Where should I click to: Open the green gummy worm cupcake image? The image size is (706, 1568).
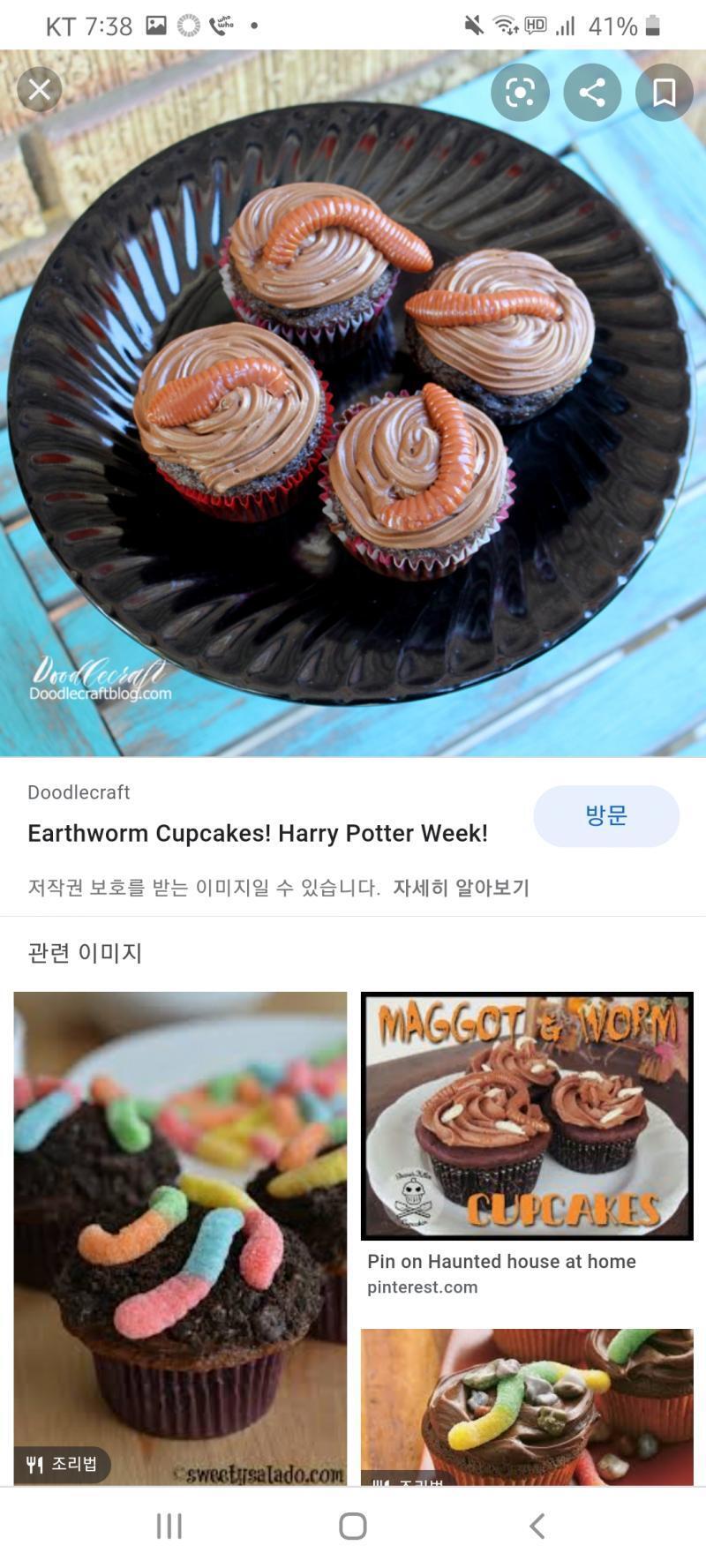[527, 1407]
